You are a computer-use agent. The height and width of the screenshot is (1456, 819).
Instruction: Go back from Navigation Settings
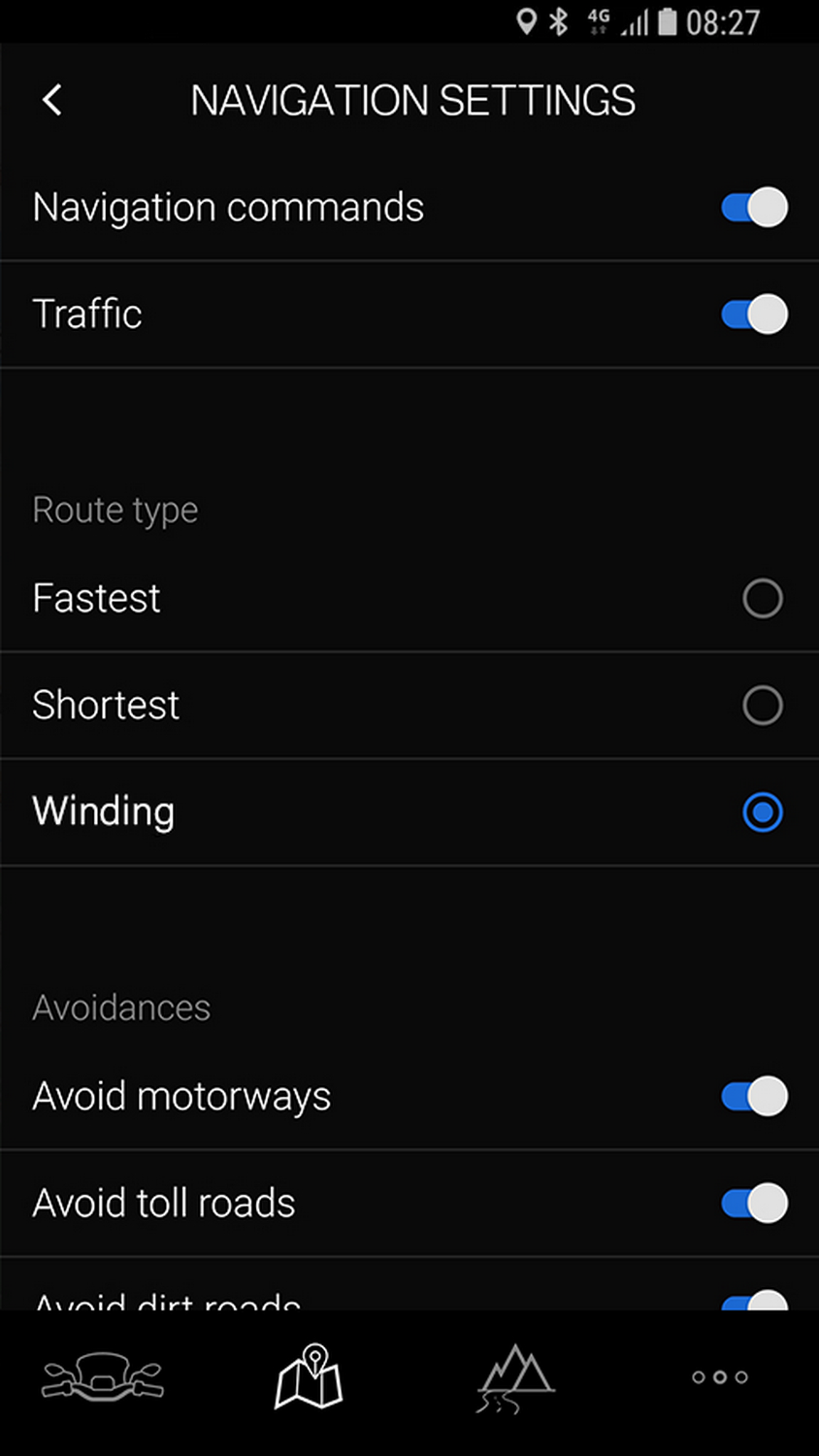tap(52, 100)
